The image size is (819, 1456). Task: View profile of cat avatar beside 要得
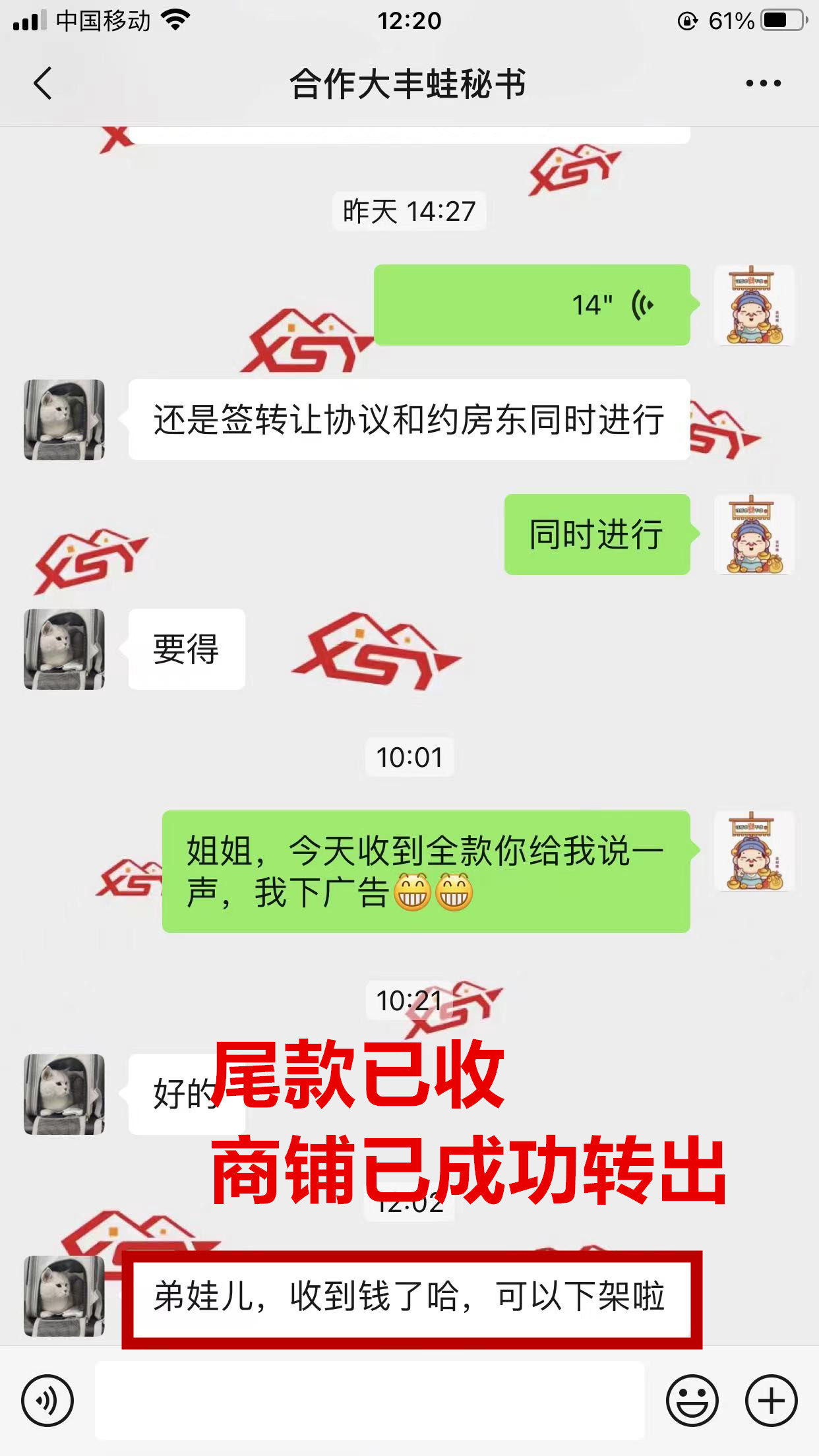(65, 649)
